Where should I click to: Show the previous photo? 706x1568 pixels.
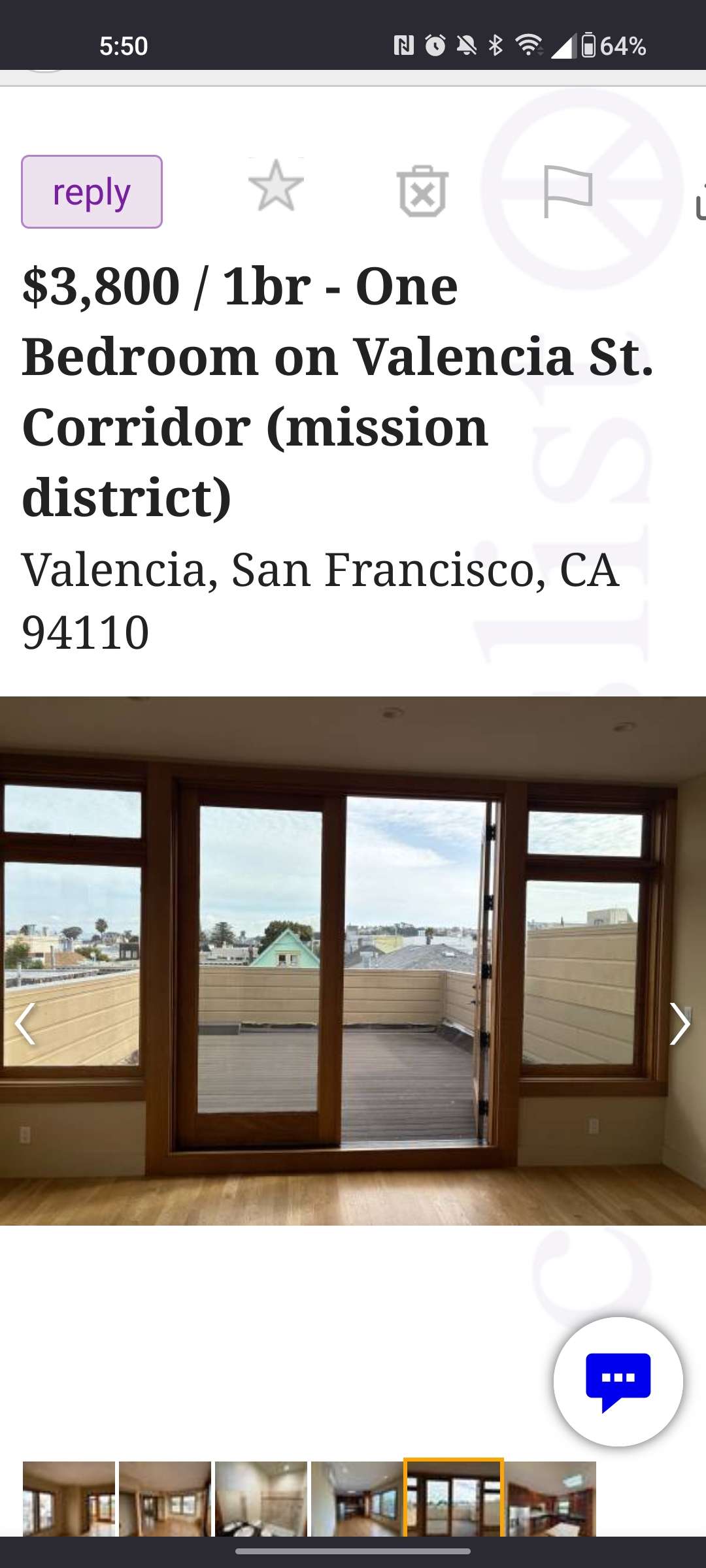click(25, 1024)
